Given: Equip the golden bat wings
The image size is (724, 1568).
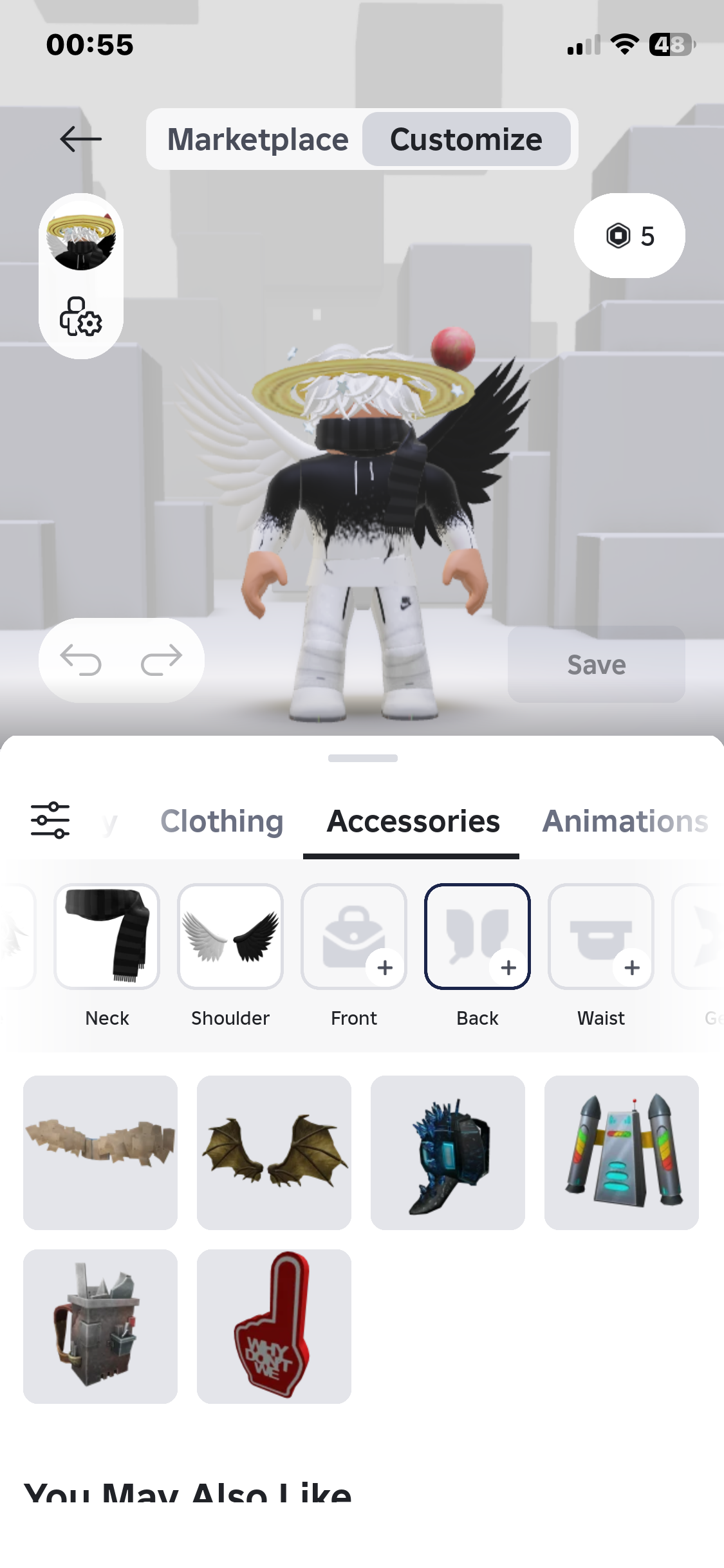Looking at the screenshot, I should tap(274, 1152).
